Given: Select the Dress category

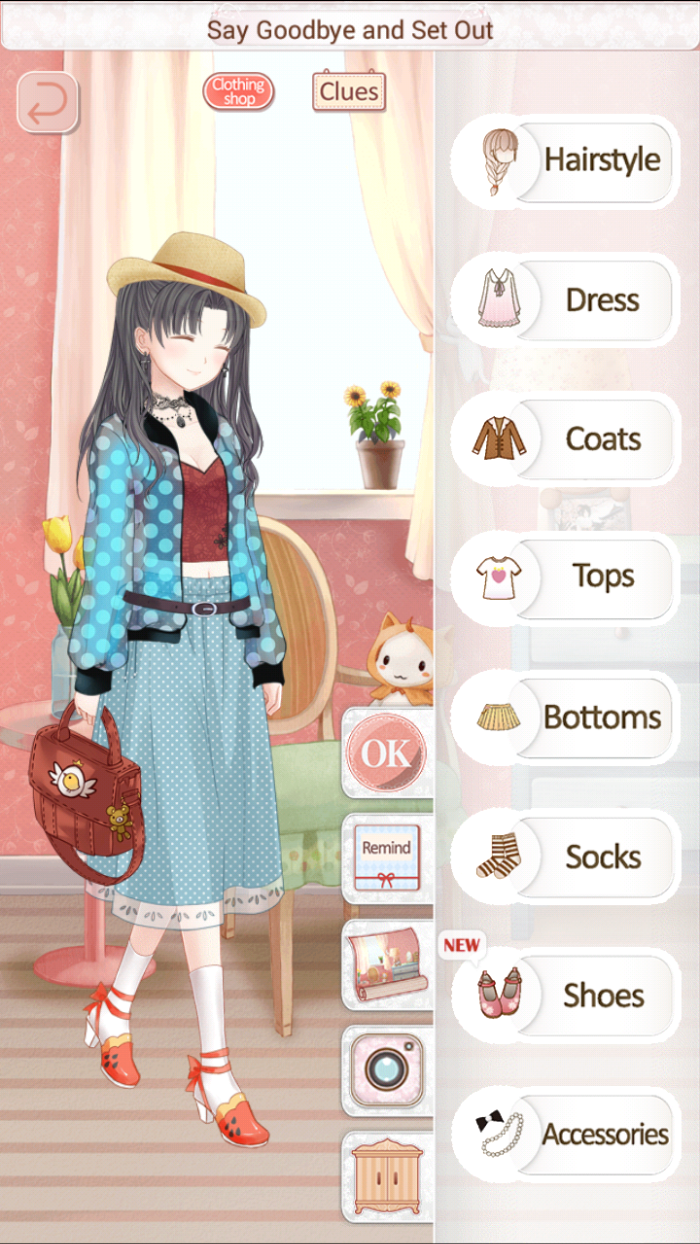Looking at the screenshot, I should click(x=565, y=300).
